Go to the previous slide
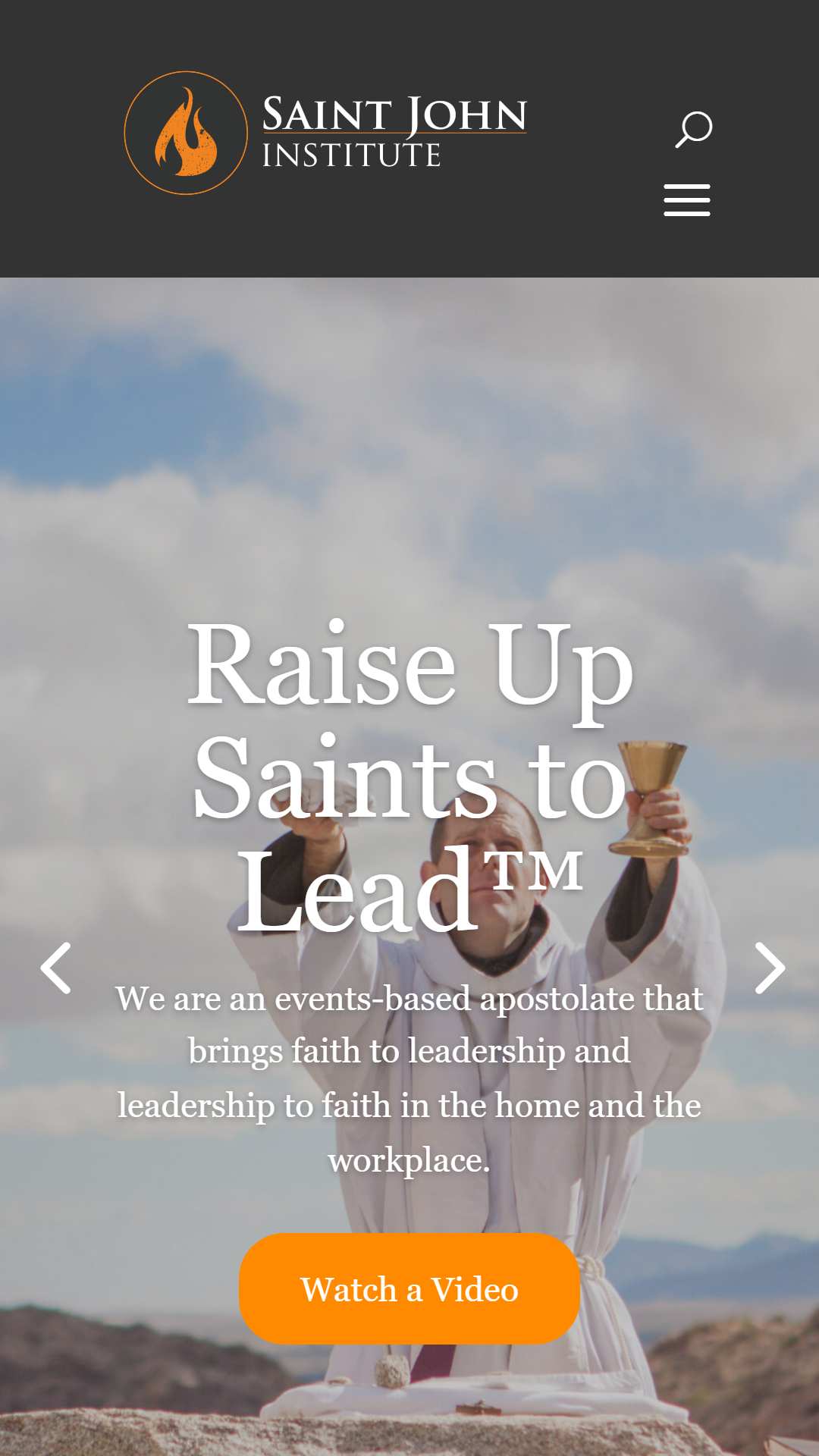Viewport: 819px width, 1456px height. [x=55, y=968]
